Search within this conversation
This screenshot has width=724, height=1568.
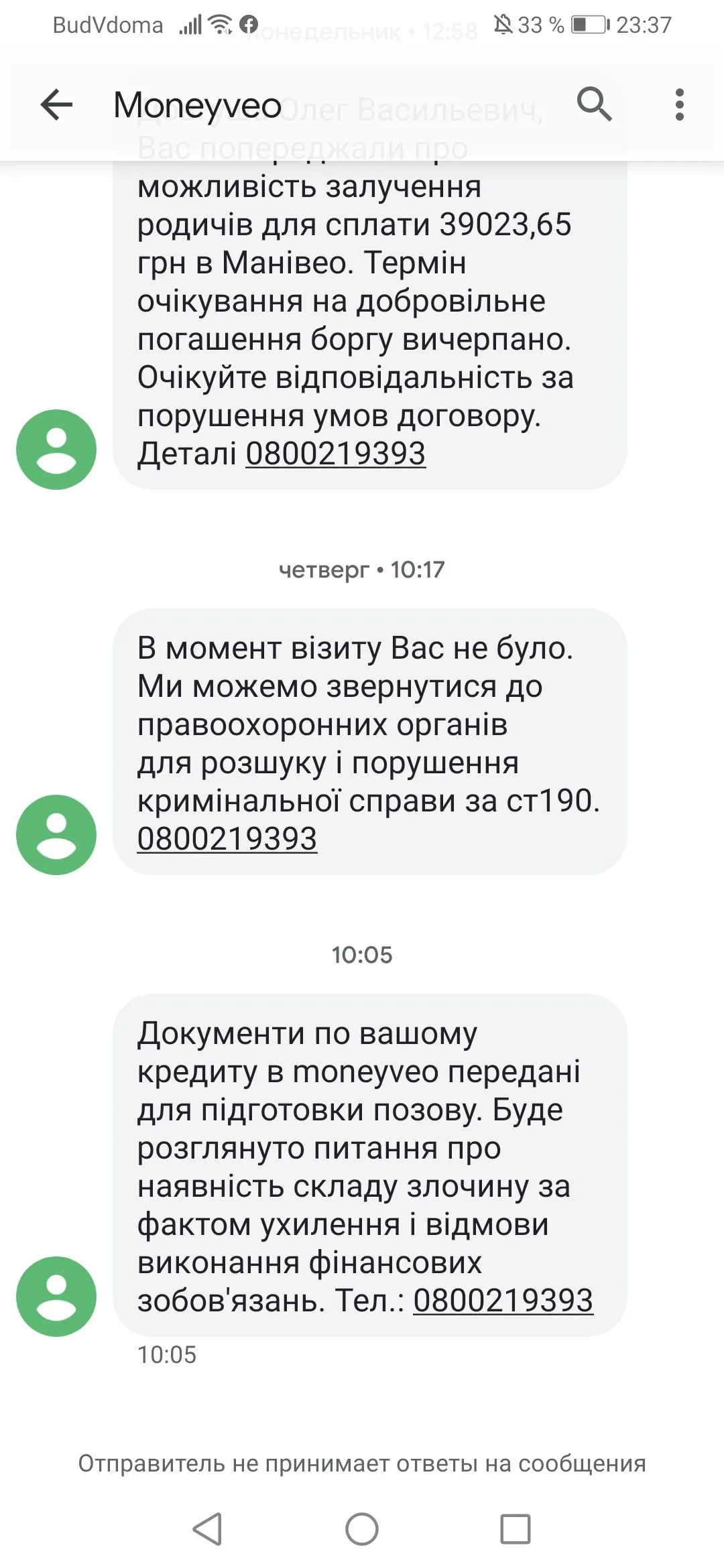(x=594, y=105)
